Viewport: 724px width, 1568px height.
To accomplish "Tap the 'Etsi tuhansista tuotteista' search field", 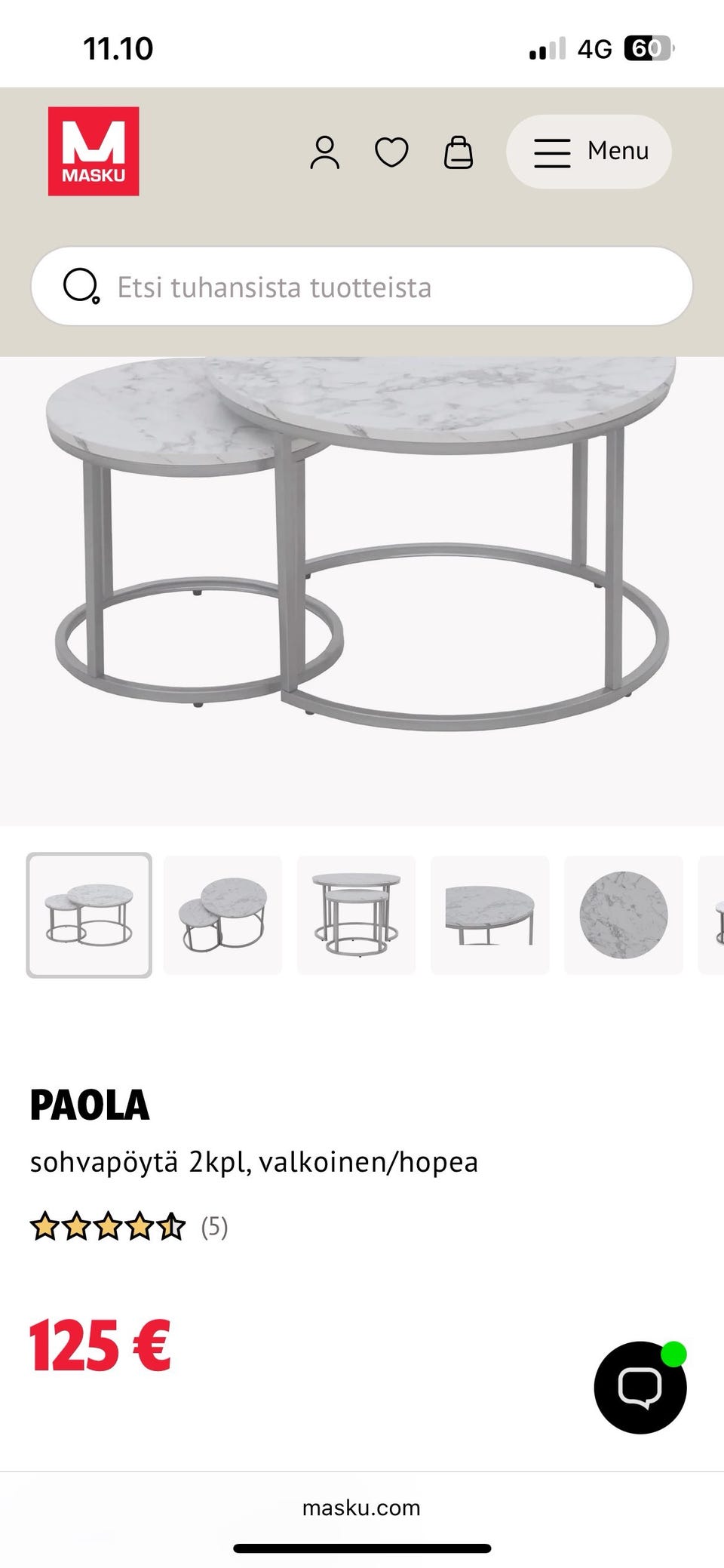I will tap(362, 287).
